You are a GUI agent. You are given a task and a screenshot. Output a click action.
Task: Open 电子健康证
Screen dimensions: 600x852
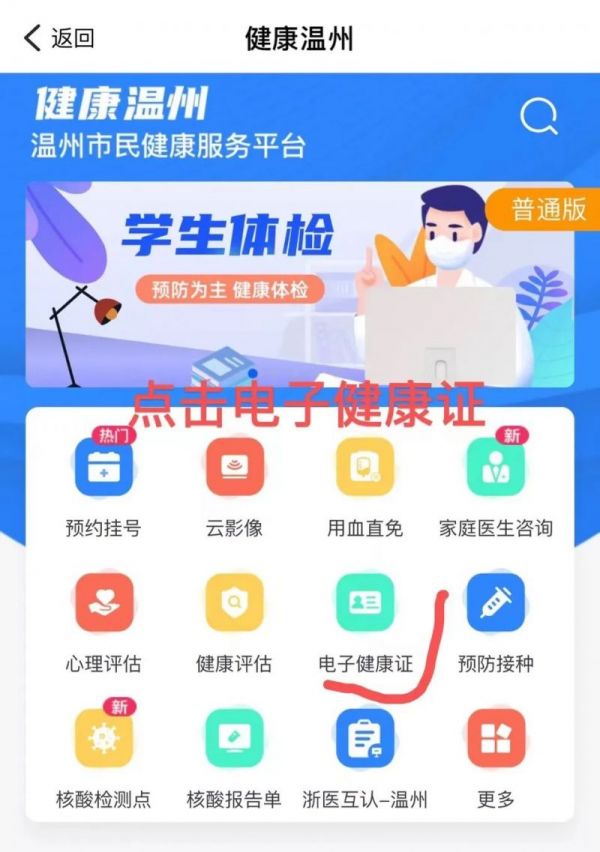click(x=365, y=603)
